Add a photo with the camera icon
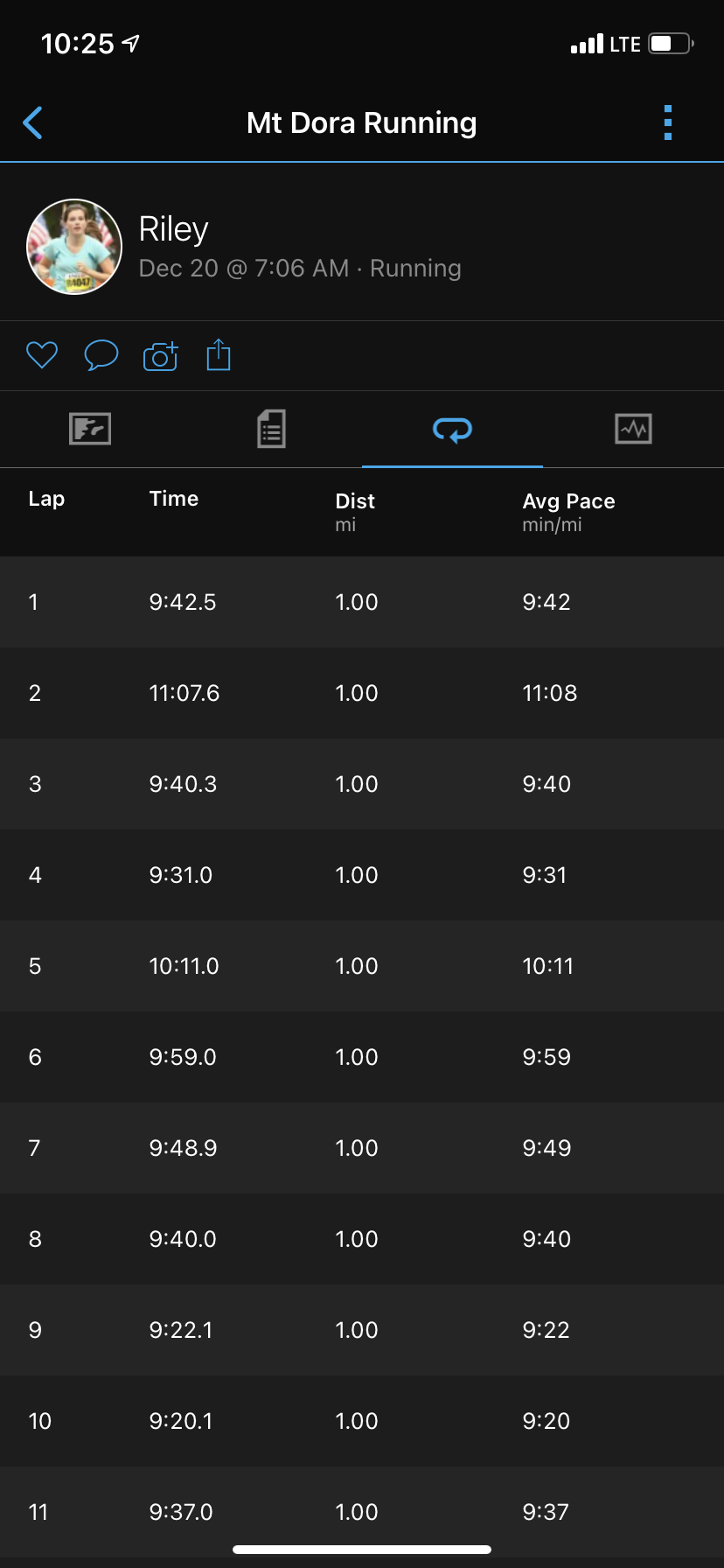The image size is (724, 1568). (161, 355)
